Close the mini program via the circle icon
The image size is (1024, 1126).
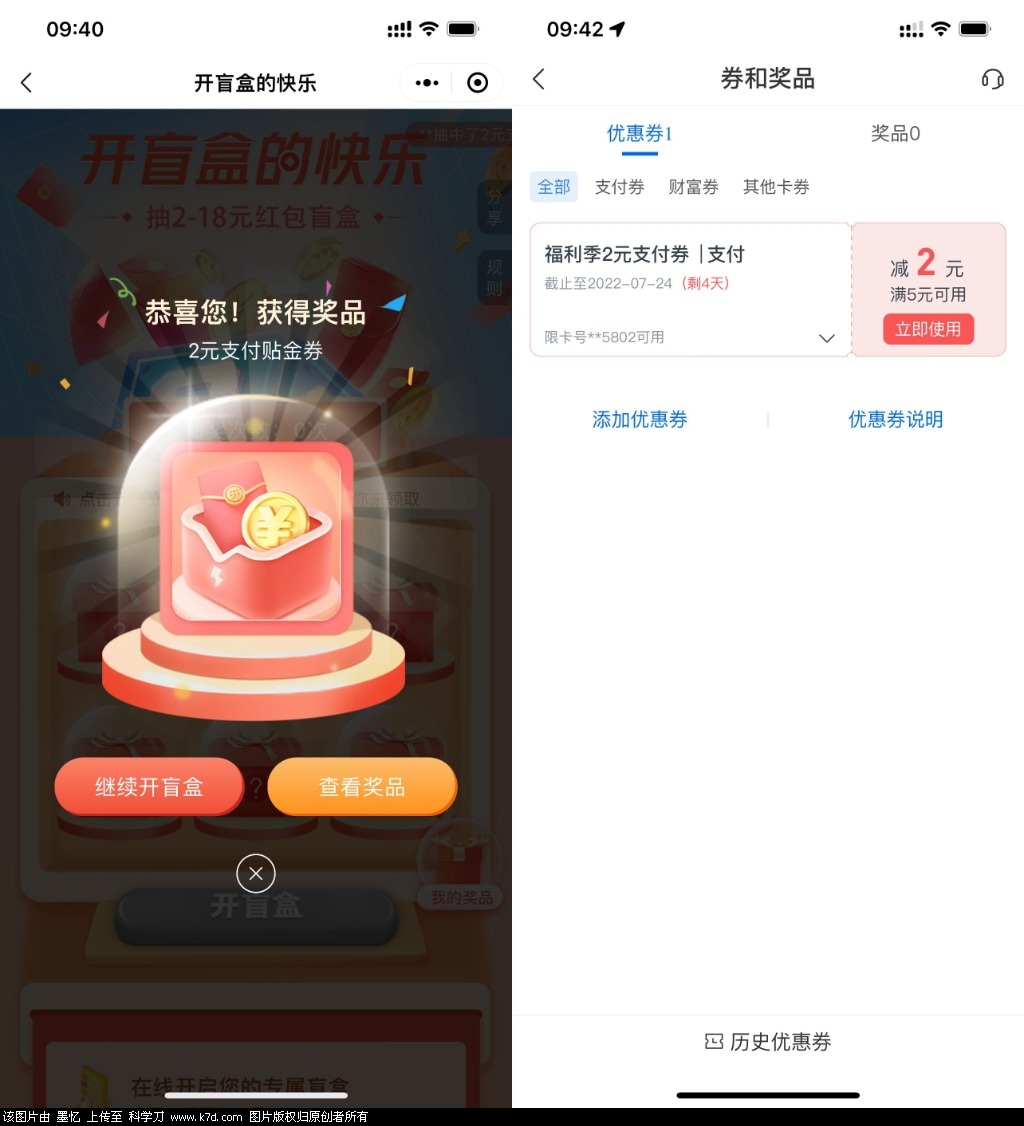coord(478,83)
